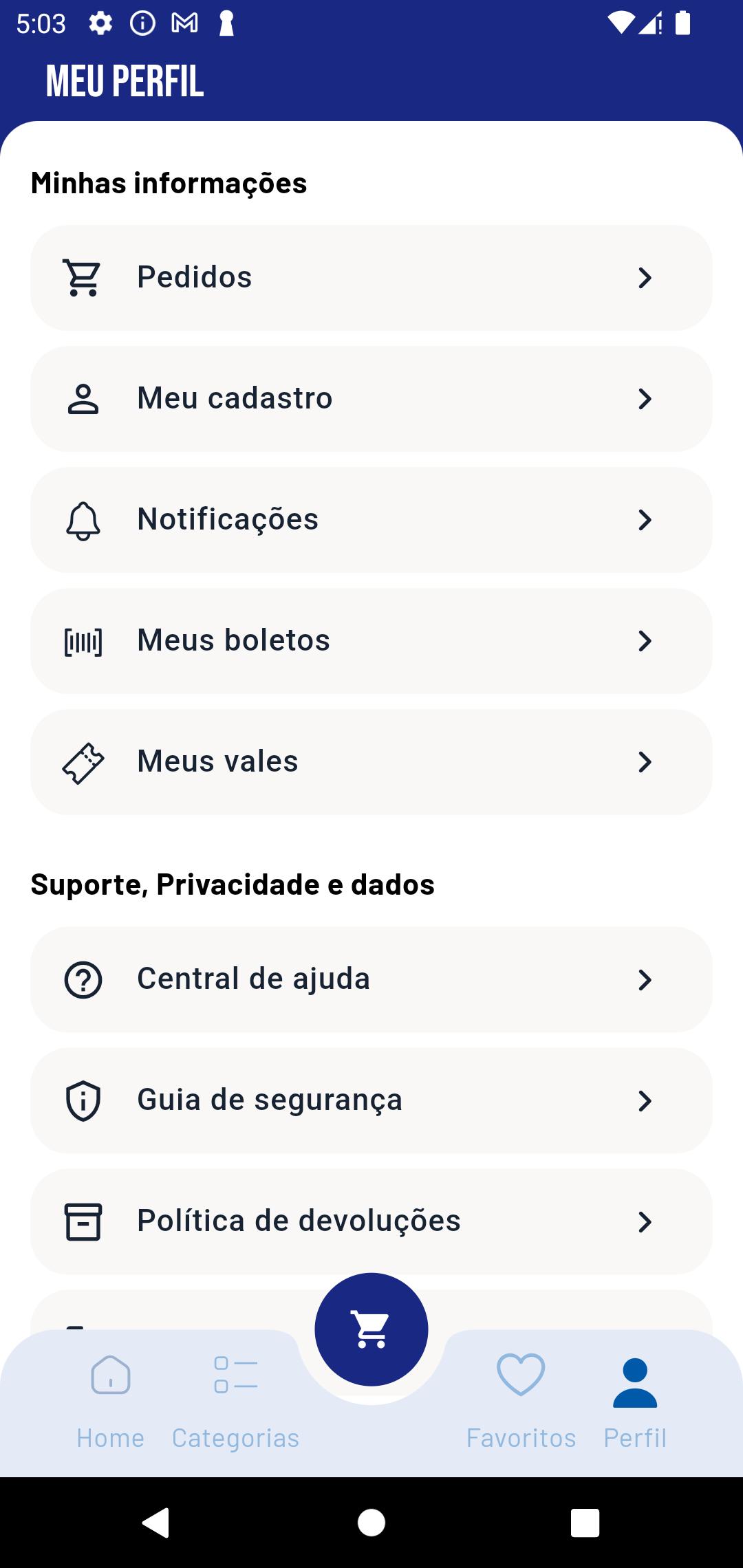743x1568 pixels.
Task: View Meus boletos
Action: 371,641
